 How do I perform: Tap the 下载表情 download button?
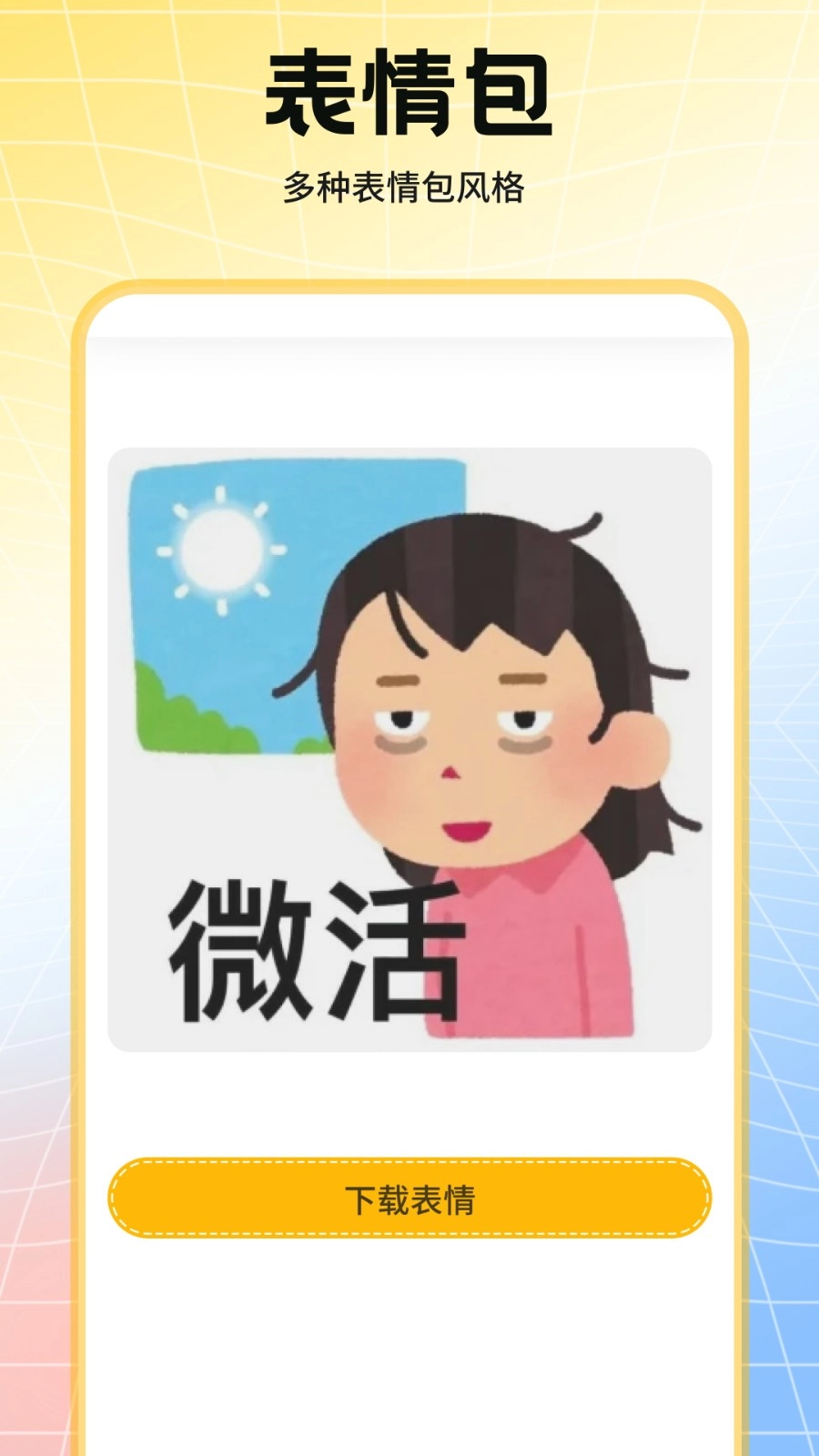(409, 1198)
